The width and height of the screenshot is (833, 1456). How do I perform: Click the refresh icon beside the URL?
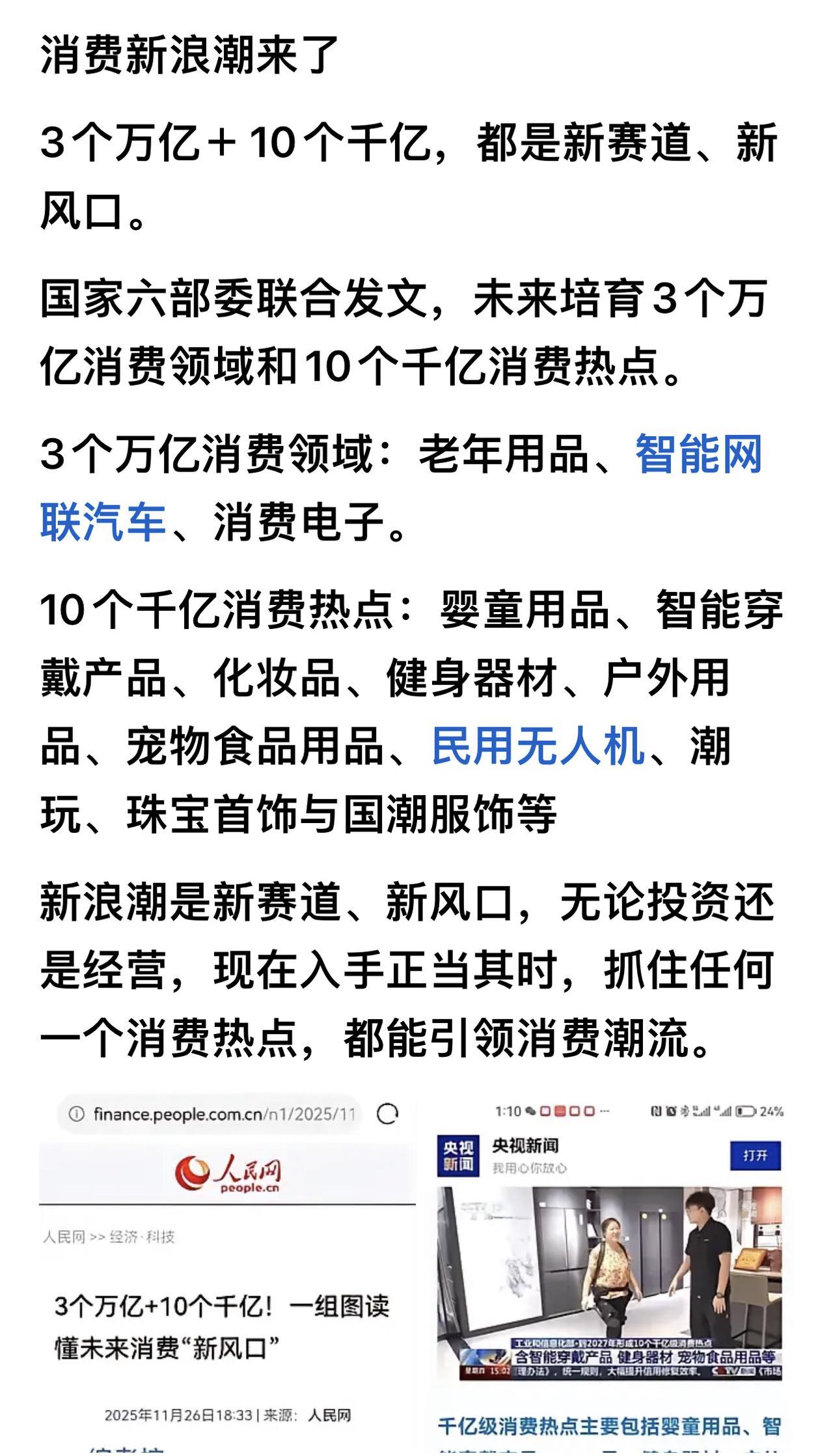388,1113
